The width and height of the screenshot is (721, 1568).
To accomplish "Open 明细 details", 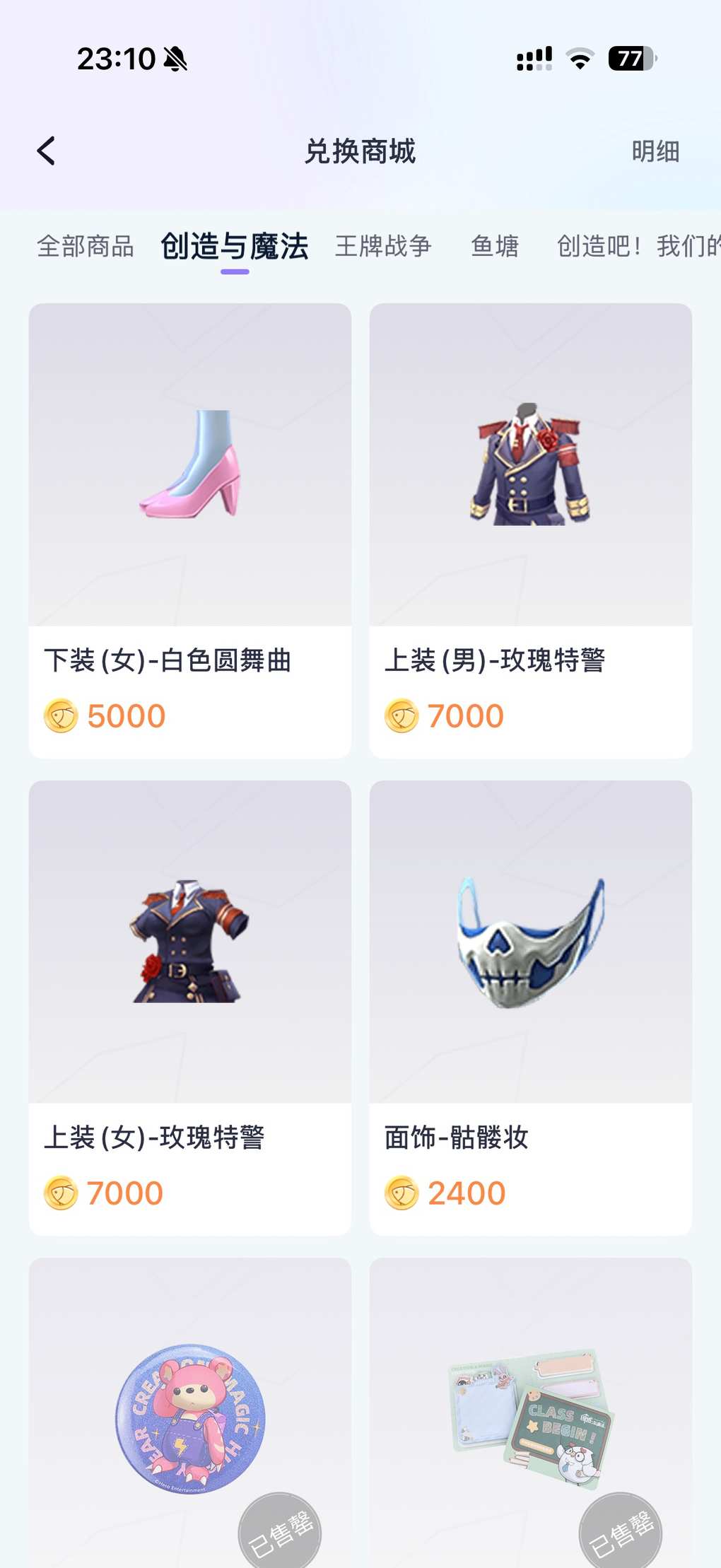I will click(x=655, y=151).
